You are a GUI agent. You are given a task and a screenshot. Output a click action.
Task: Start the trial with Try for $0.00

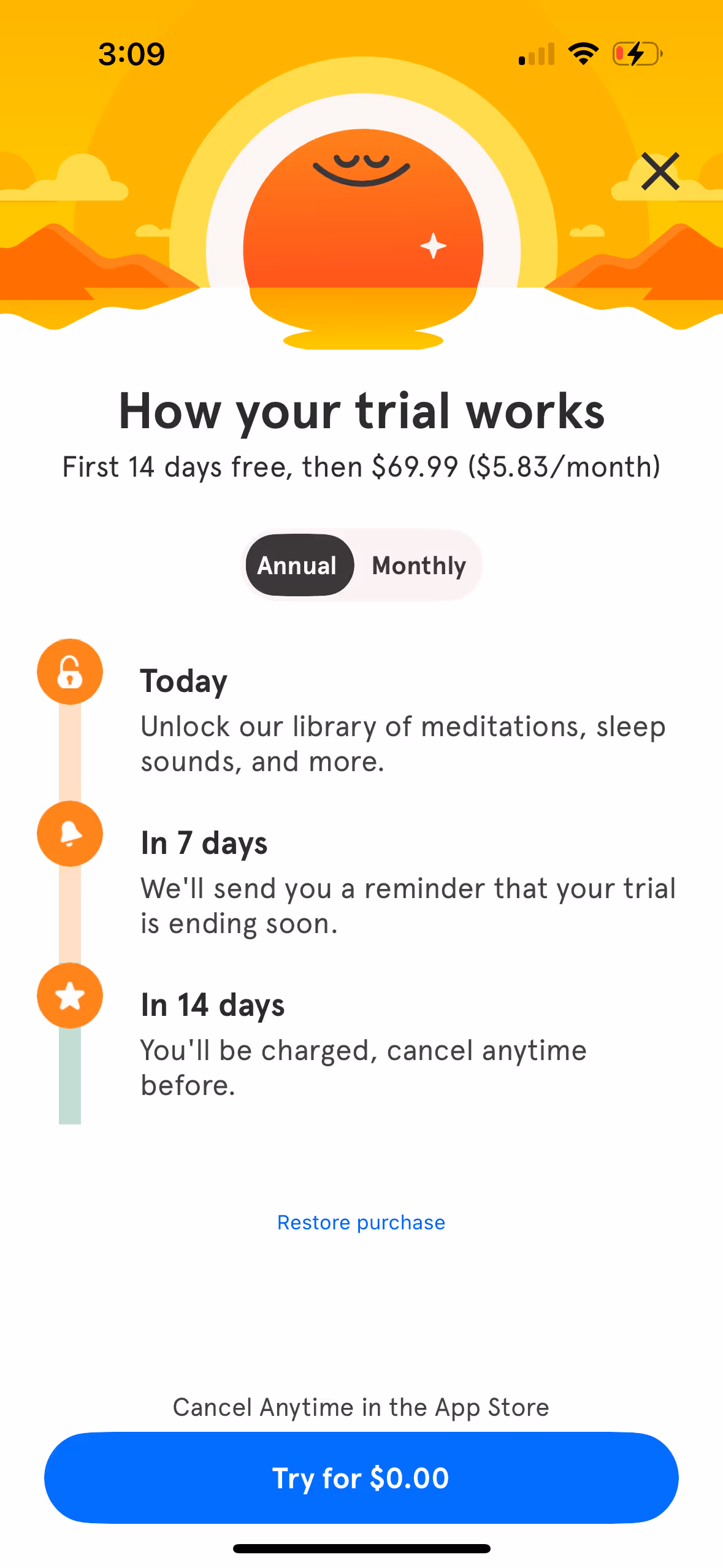tap(361, 1478)
